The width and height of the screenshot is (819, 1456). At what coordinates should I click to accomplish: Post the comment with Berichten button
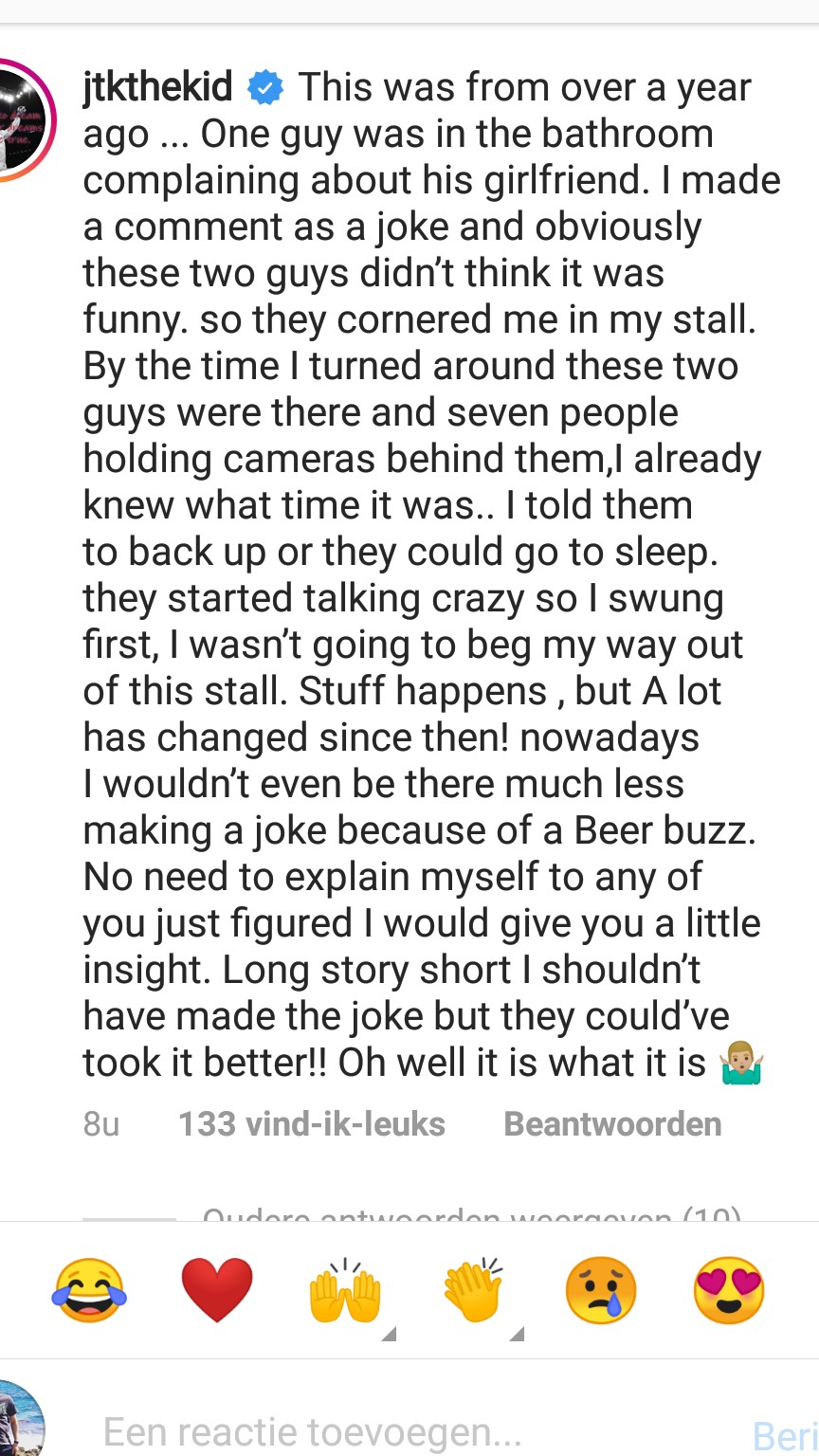[787, 1435]
